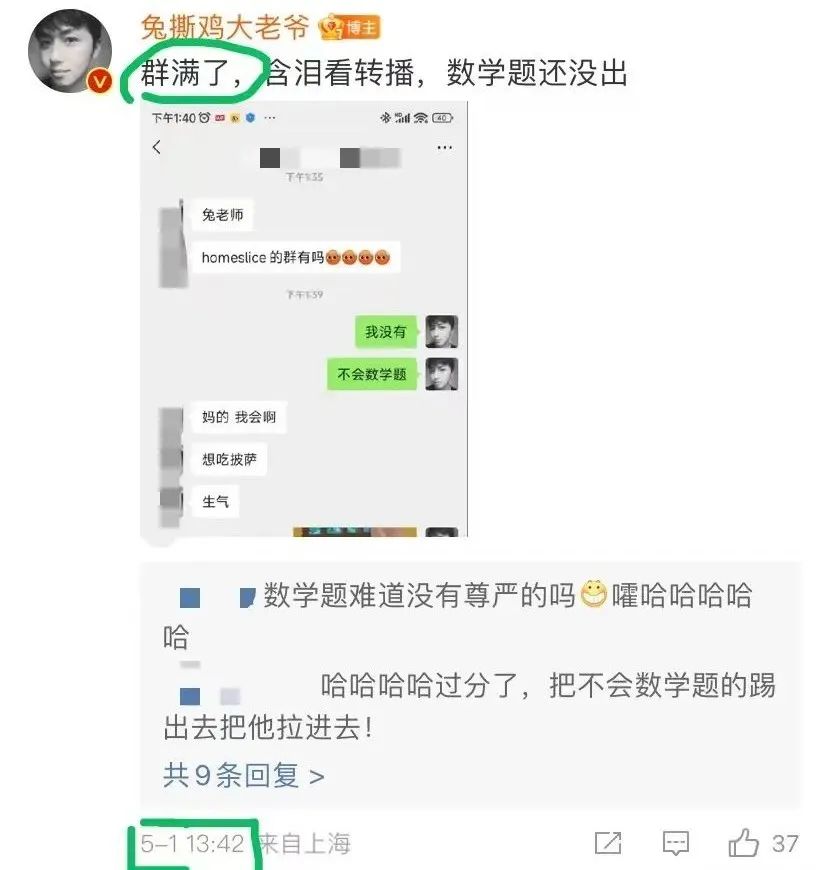Share this comment

coord(608,843)
